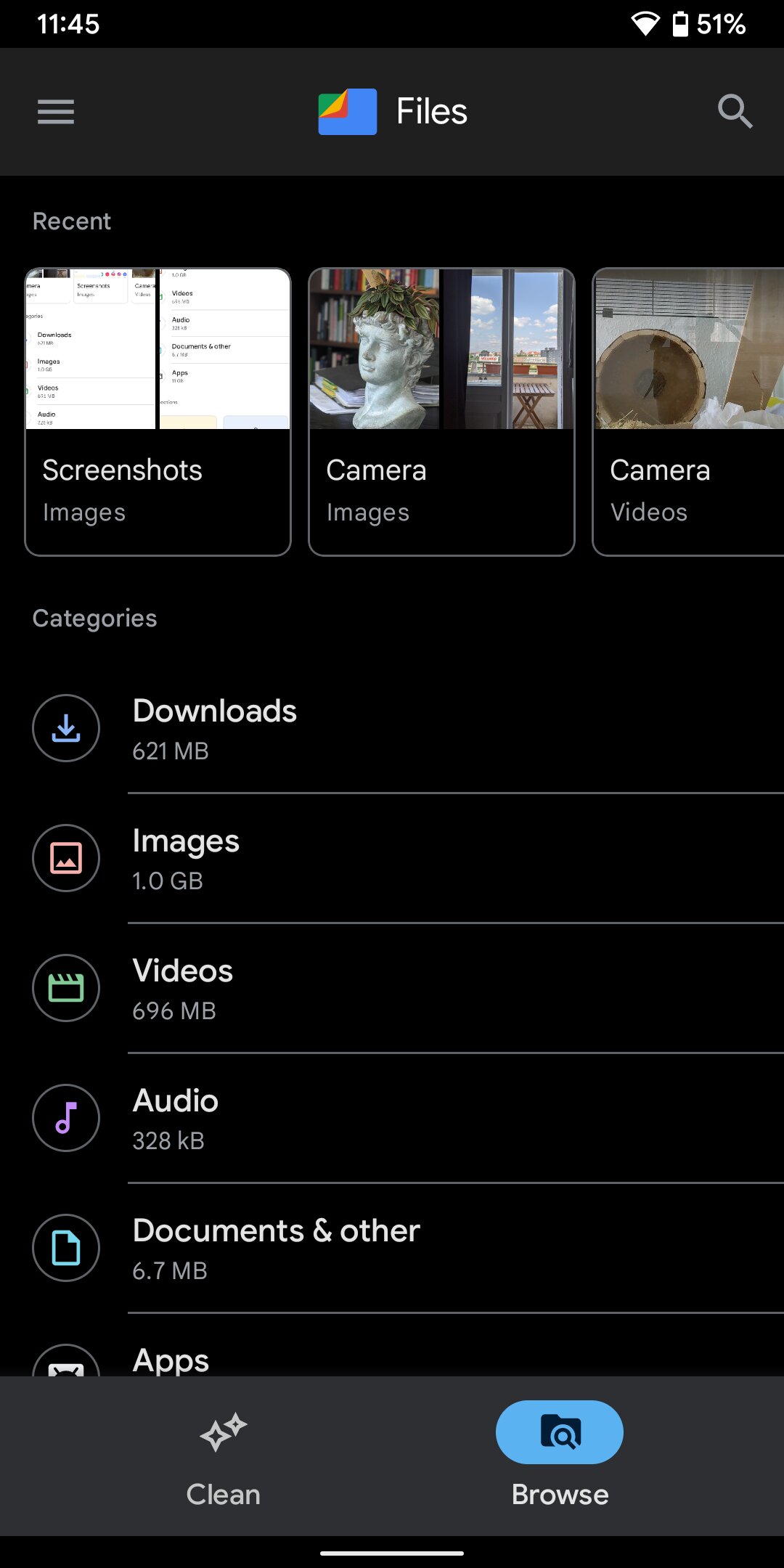Open the Videos category
784x1568 pixels.
click(392, 989)
